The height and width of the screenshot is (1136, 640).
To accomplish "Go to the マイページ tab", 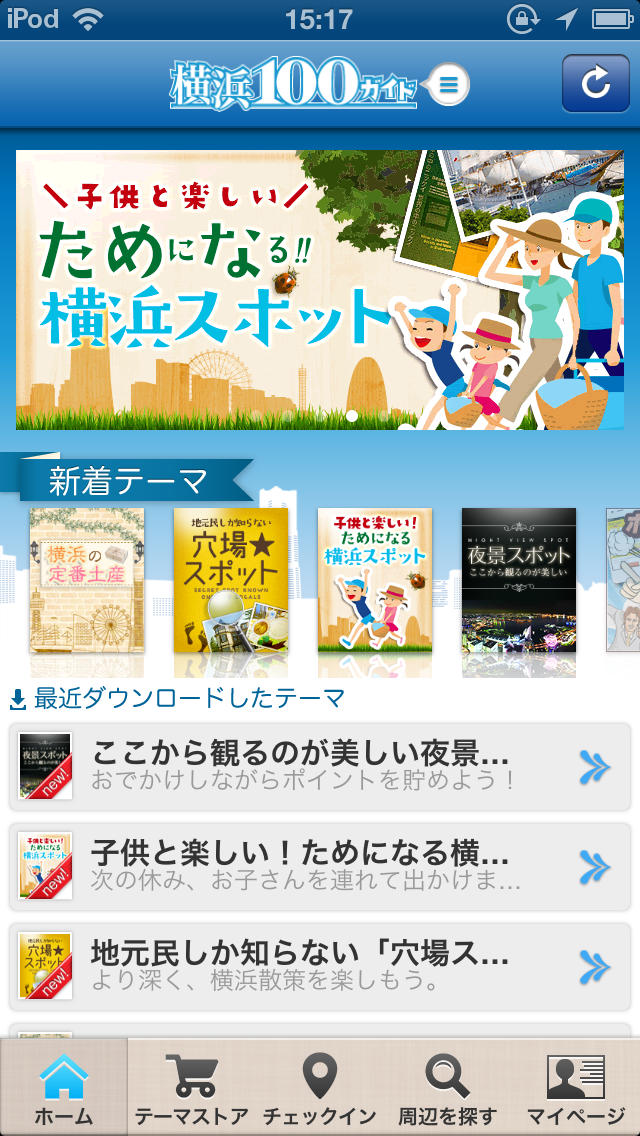I will [x=575, y=1087].
